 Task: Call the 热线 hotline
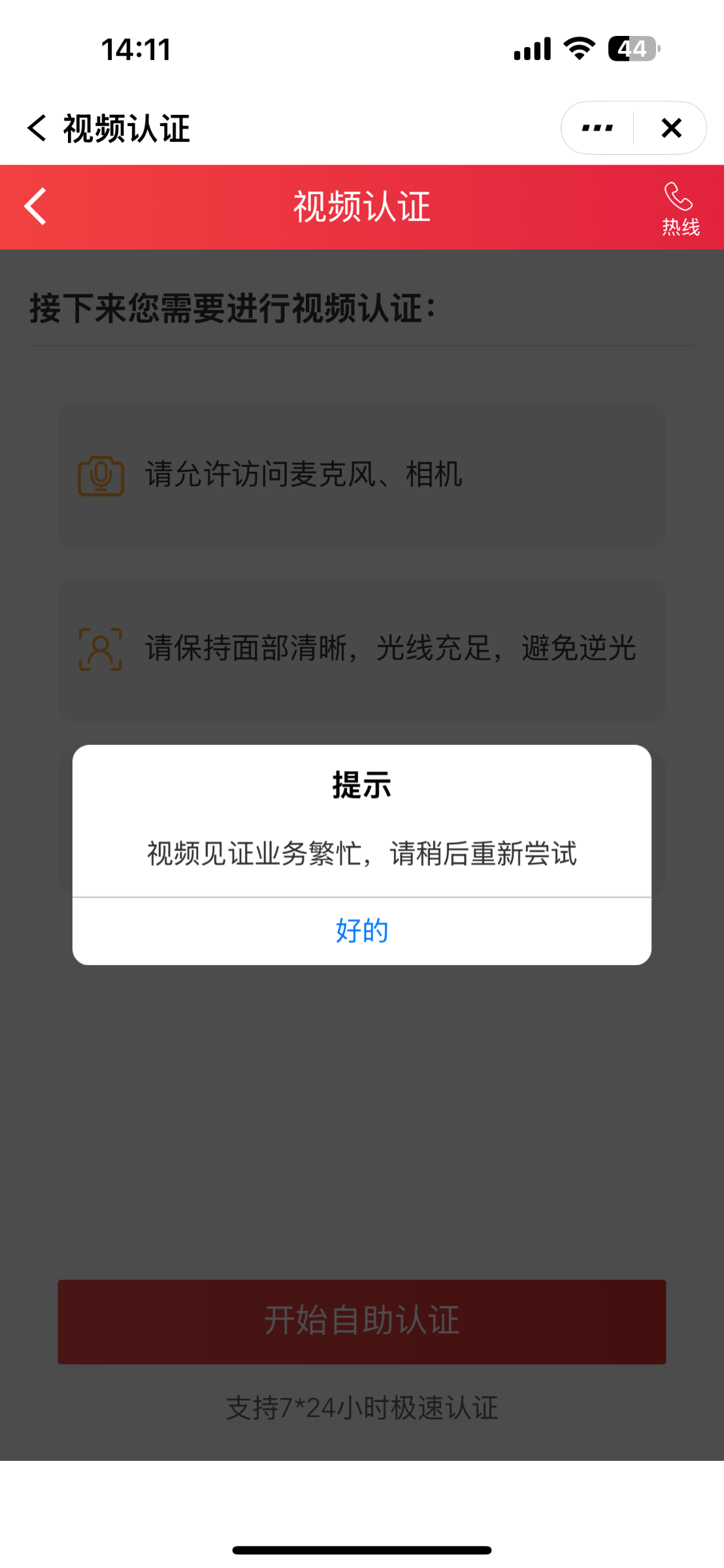680,209
